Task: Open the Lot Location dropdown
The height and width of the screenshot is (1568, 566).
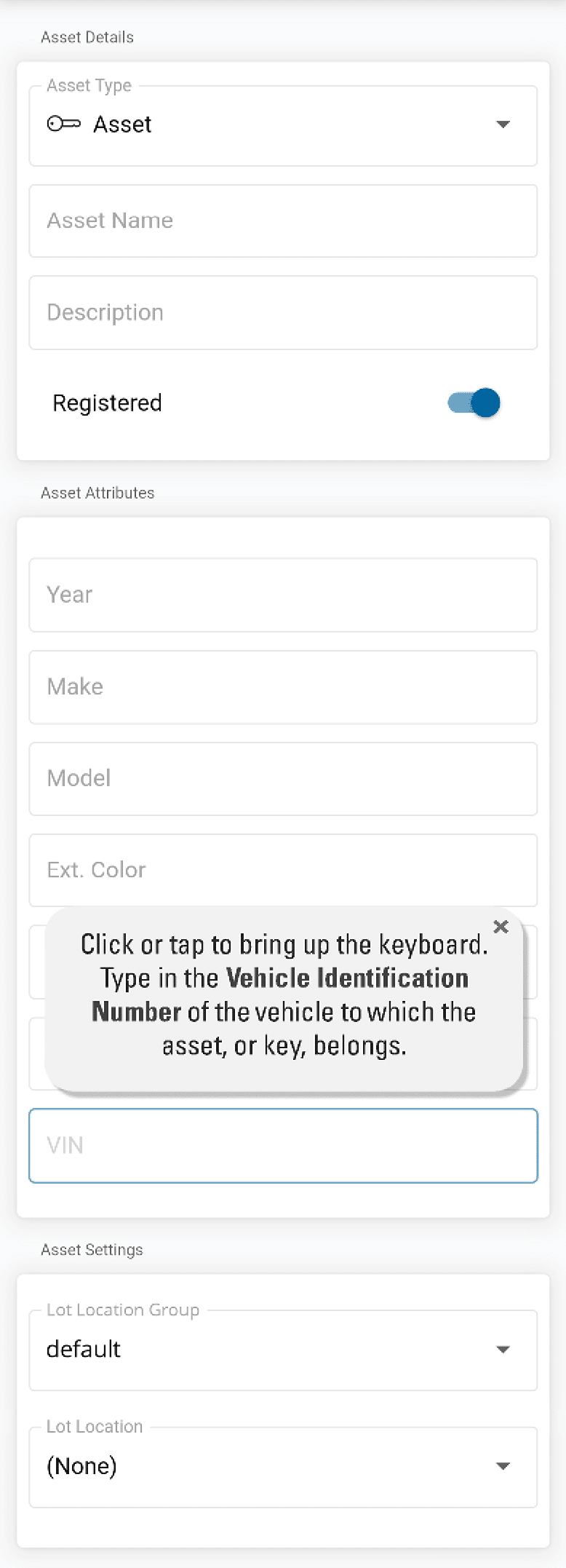Action: [x=283, y=1466]
